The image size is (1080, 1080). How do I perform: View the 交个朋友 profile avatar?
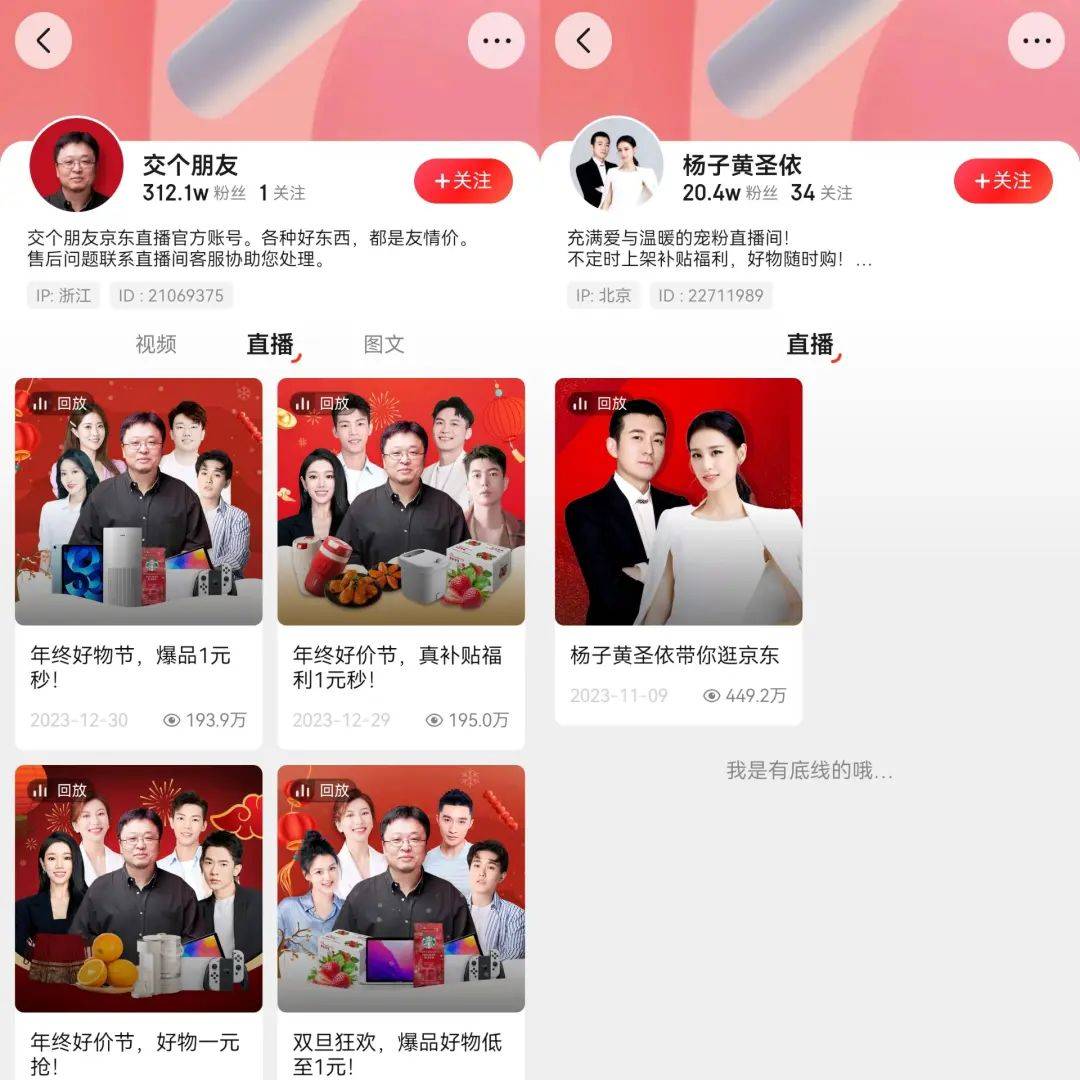(x=77, y=165)
